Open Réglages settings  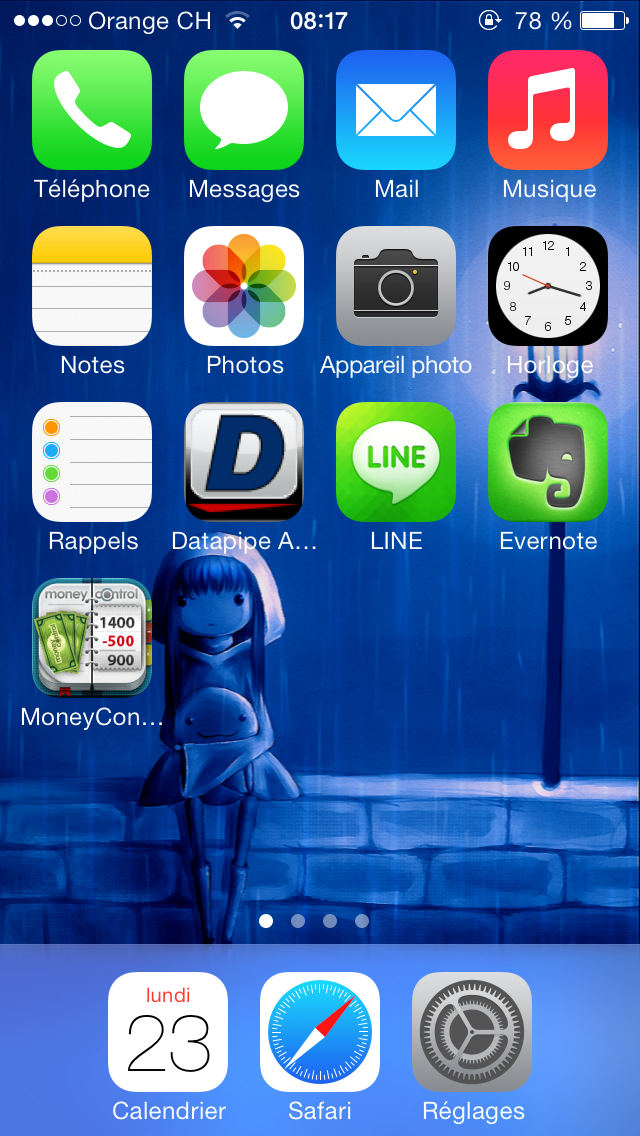pyautogui.click(x=472, y=1032)
